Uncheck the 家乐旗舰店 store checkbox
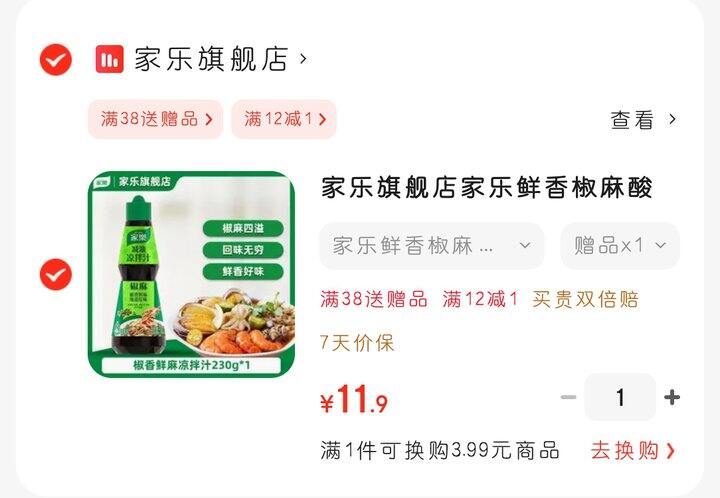720x498 pixels. [55, 60]
